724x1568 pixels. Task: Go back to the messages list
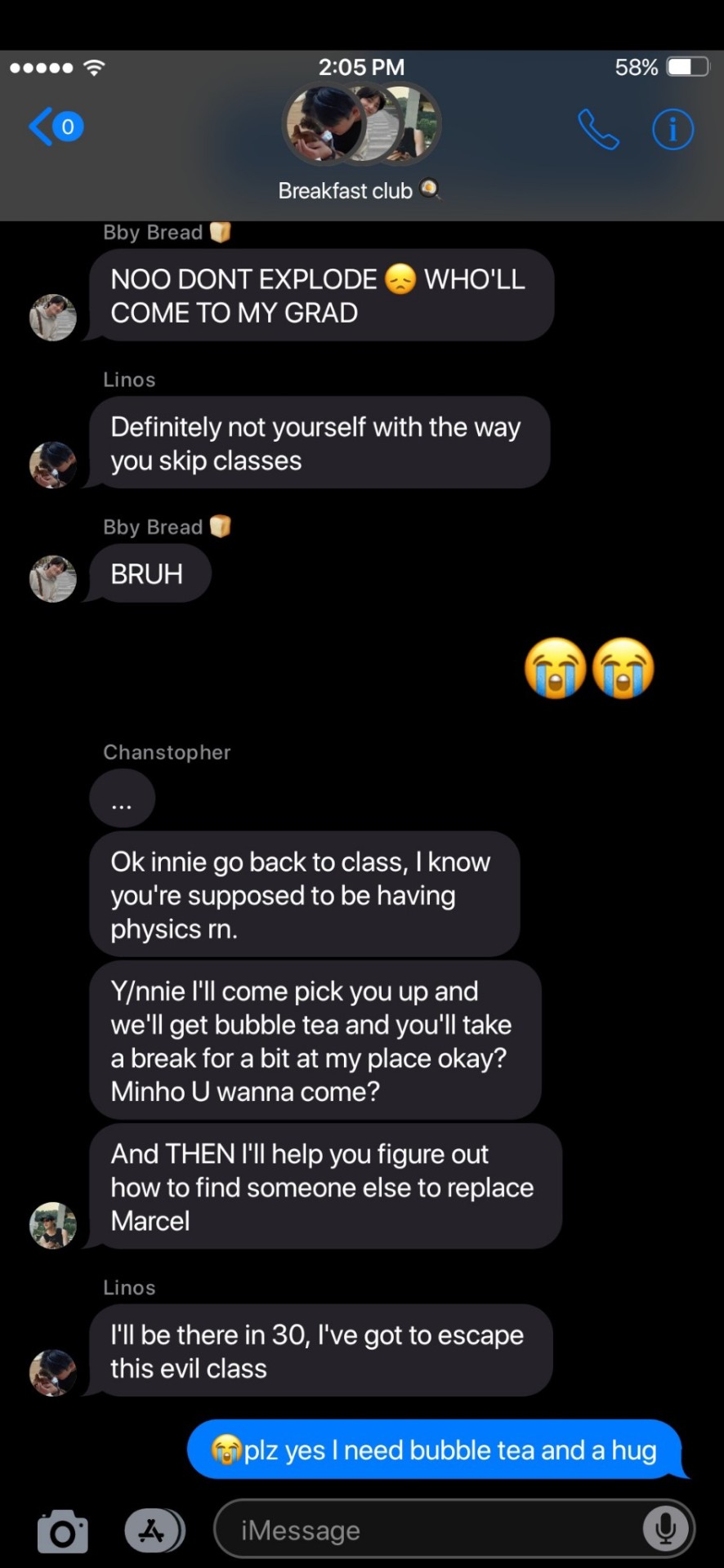pyautogui.click(x=54, y=127)
